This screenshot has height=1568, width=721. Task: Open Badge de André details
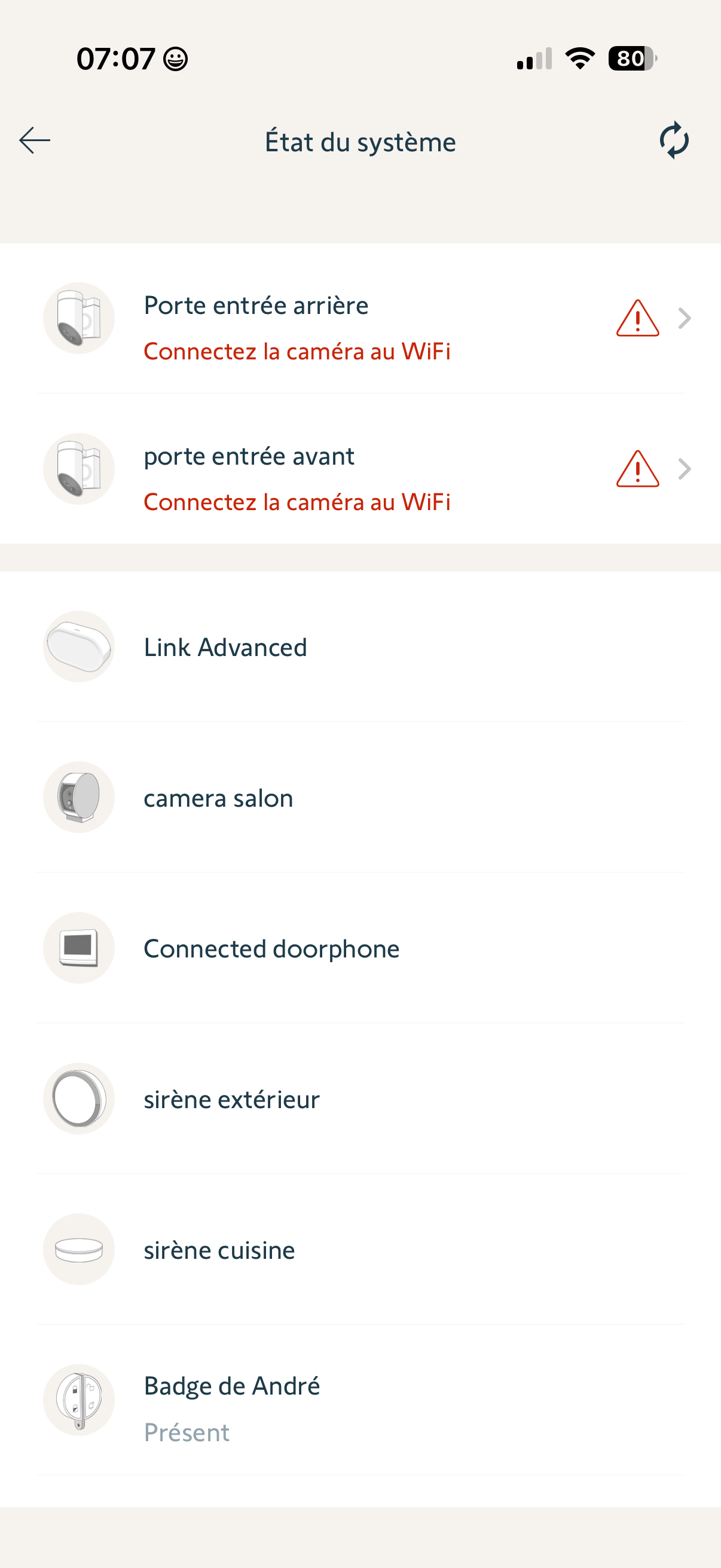click(x=360, y=1401)
